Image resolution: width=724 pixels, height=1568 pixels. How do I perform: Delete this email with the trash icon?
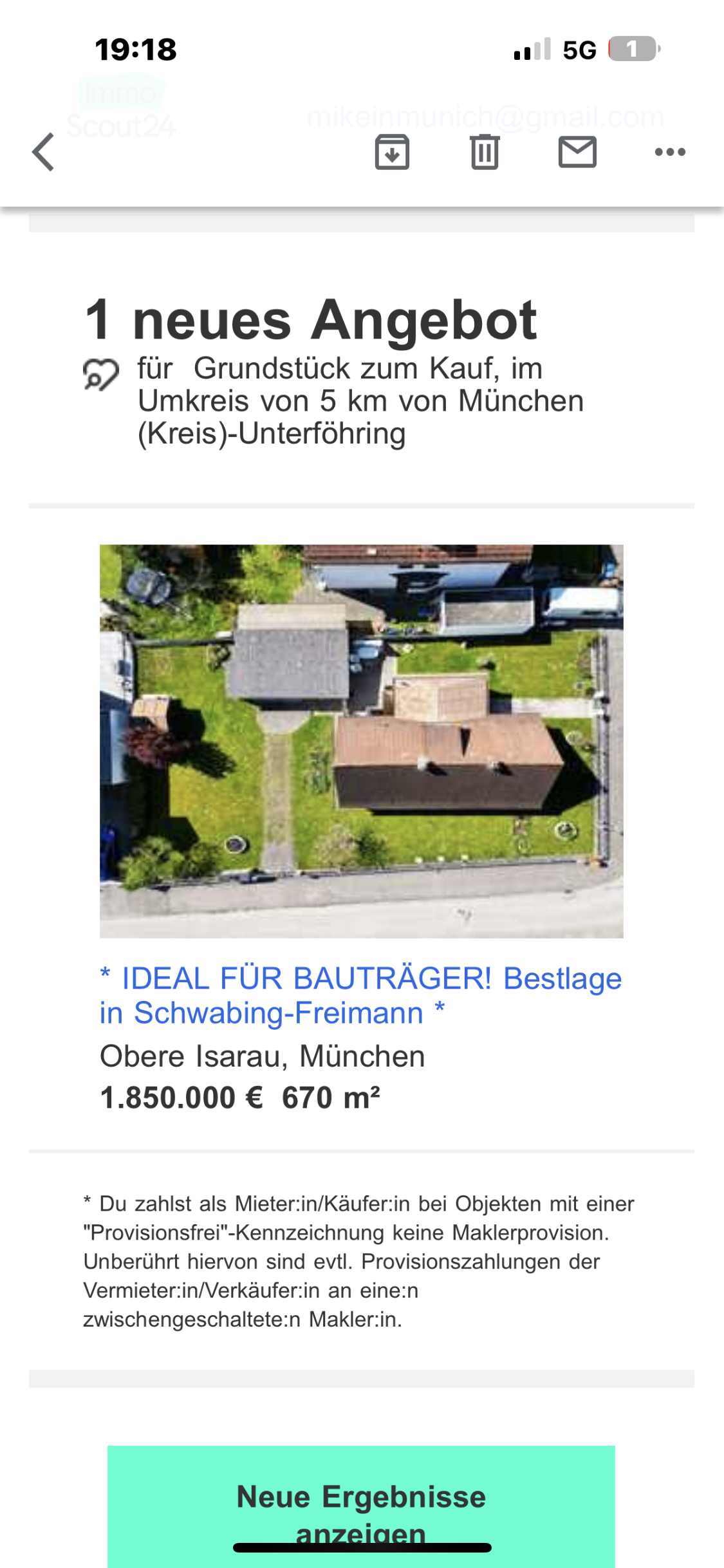(485, 153)
